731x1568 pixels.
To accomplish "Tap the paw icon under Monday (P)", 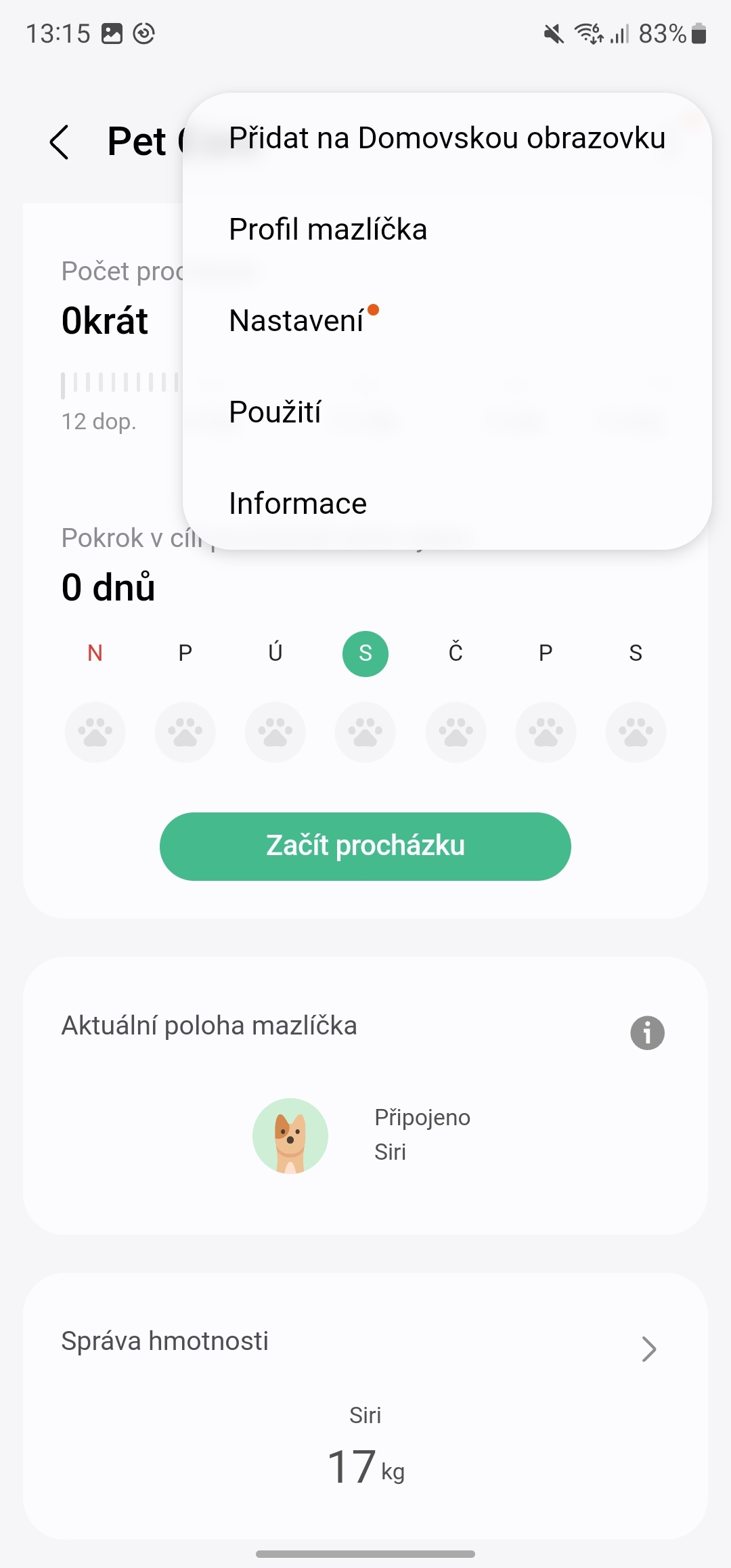I will click(x=185, y=732).
